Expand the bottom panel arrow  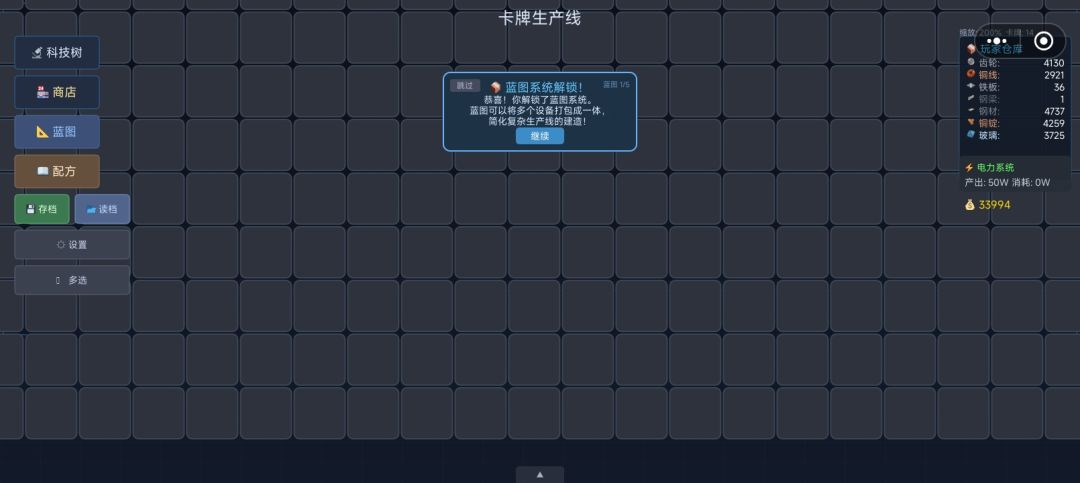pos(540,474)
